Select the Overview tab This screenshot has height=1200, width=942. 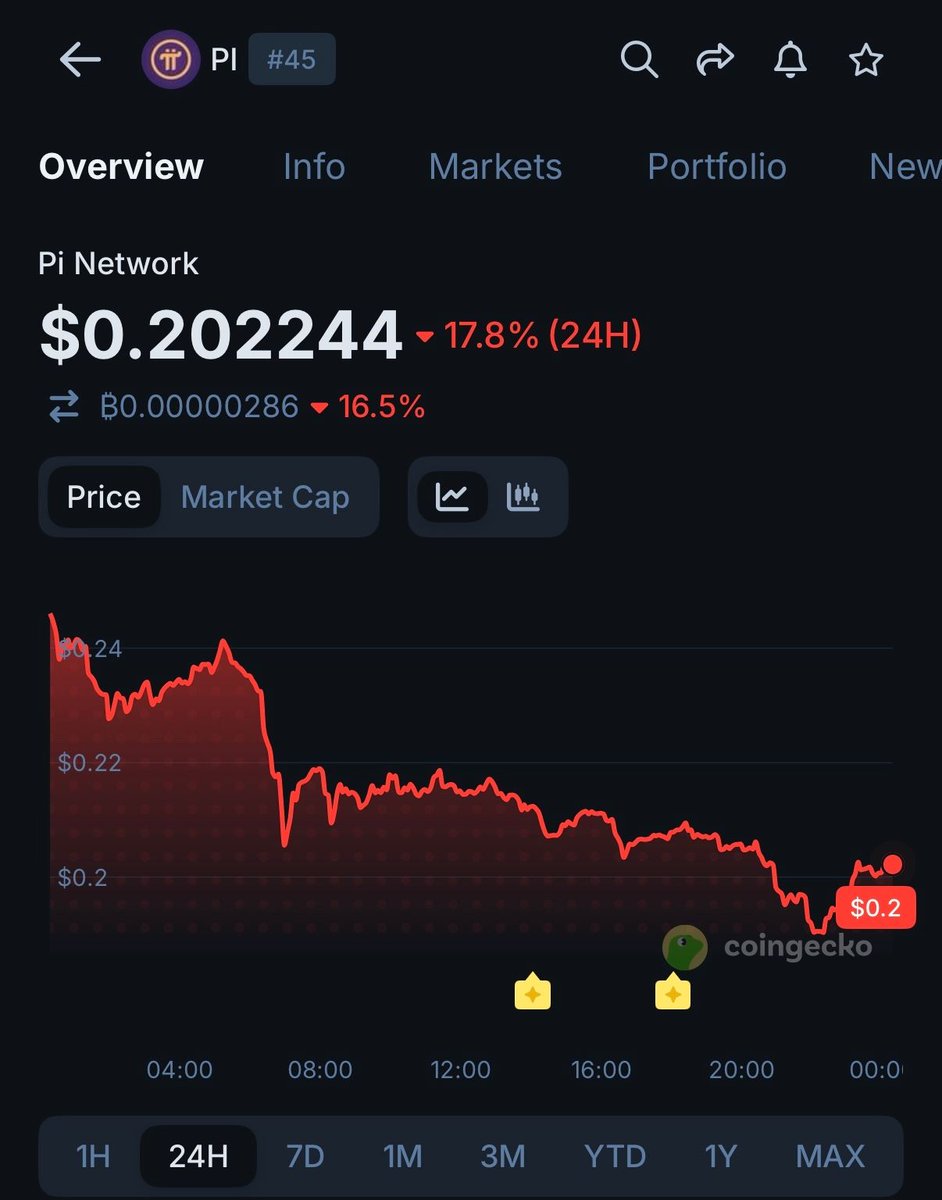pos(121,167)
